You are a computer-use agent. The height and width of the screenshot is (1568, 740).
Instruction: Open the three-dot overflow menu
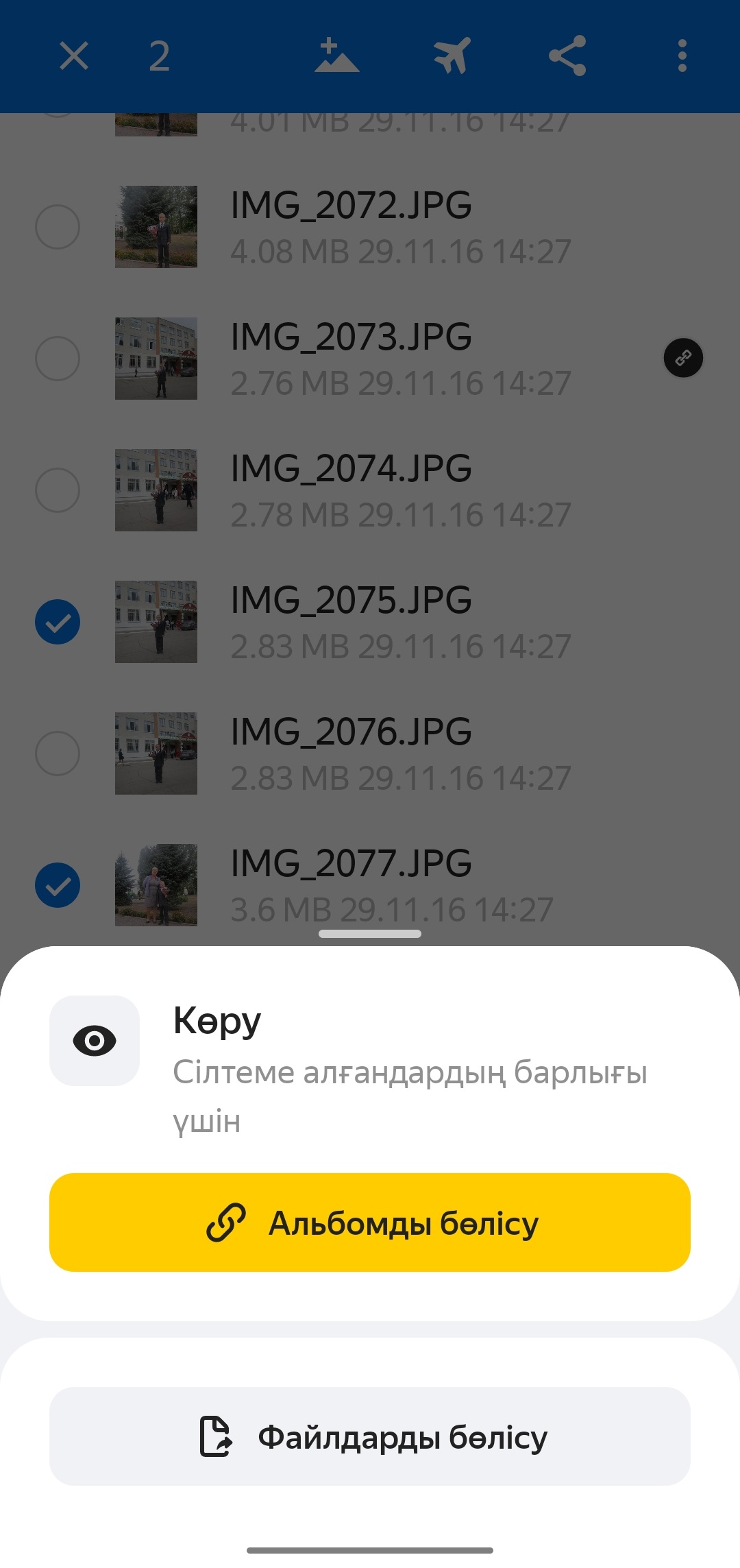(x=682, y=56)
